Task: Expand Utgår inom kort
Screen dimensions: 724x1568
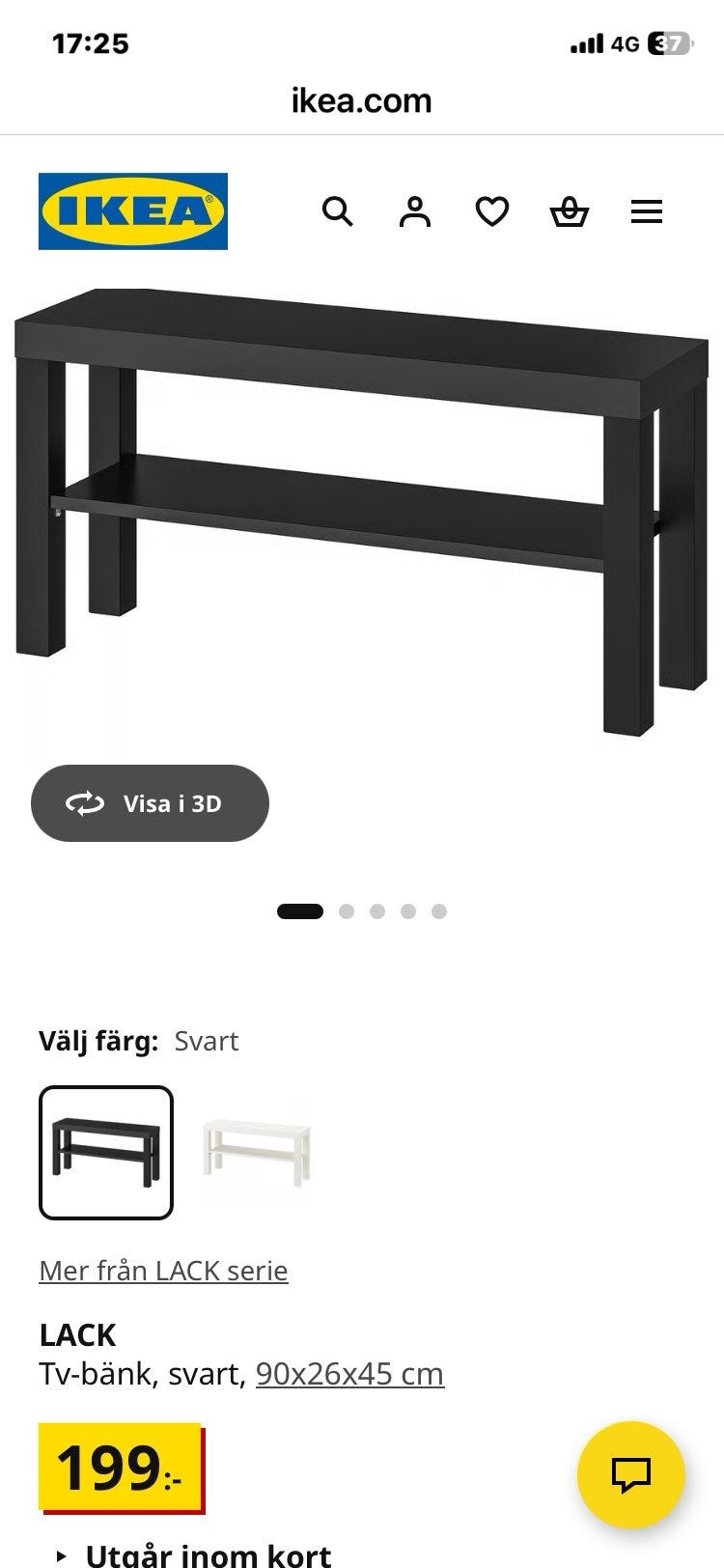Action: coord(193,1554)
